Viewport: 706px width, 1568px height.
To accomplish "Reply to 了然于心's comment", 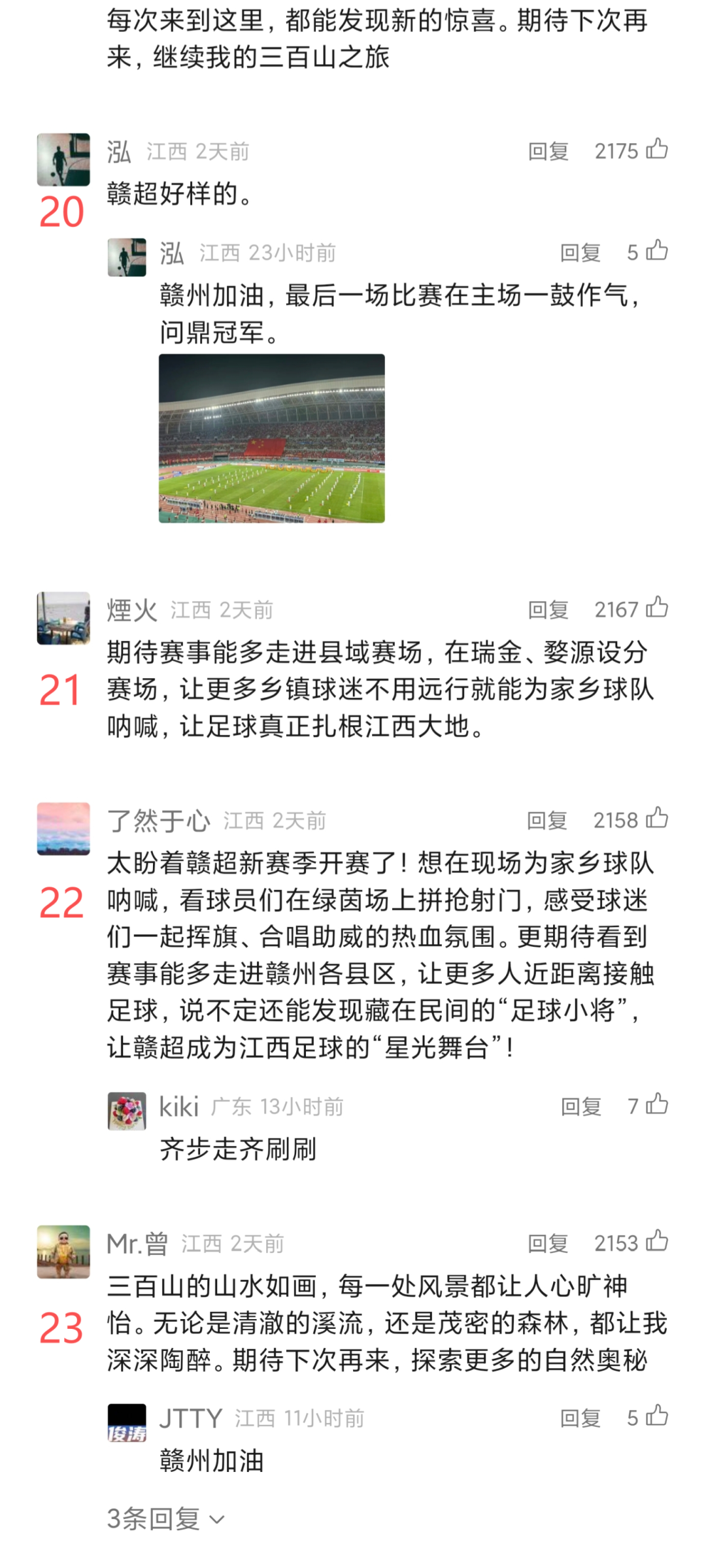I will [x=547, y=821].
